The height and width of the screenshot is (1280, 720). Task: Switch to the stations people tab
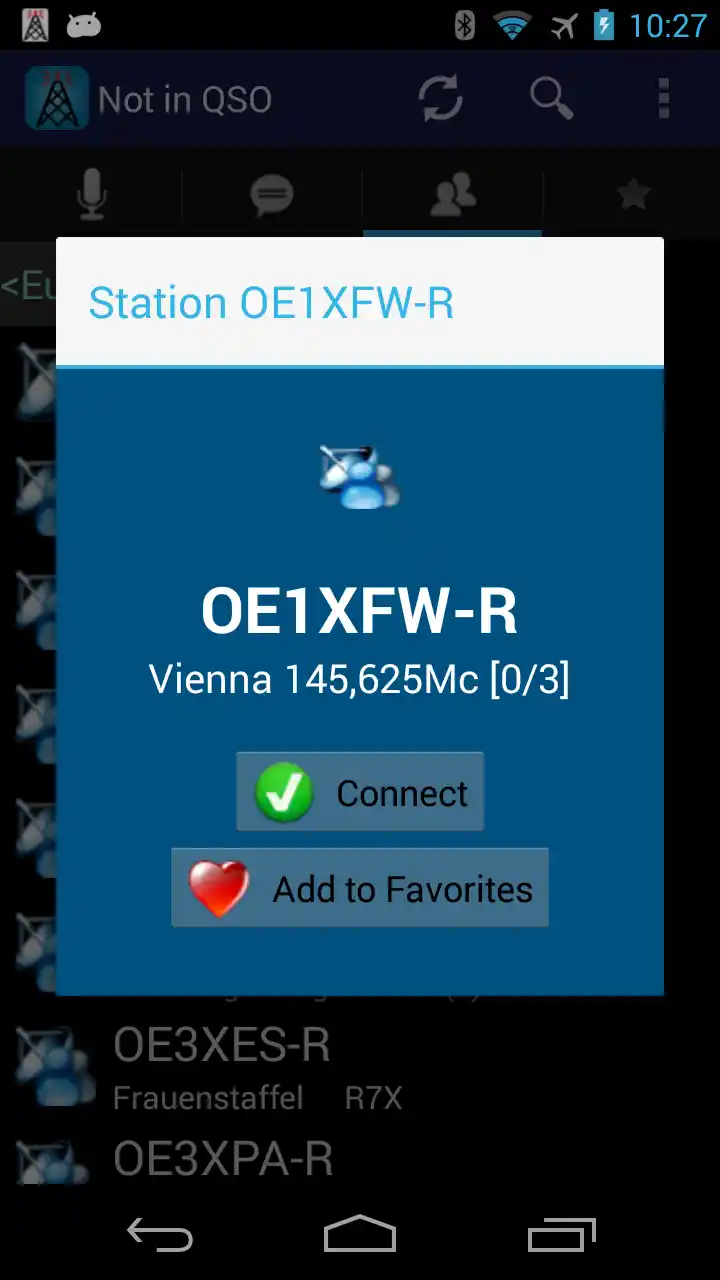[452, 193]
